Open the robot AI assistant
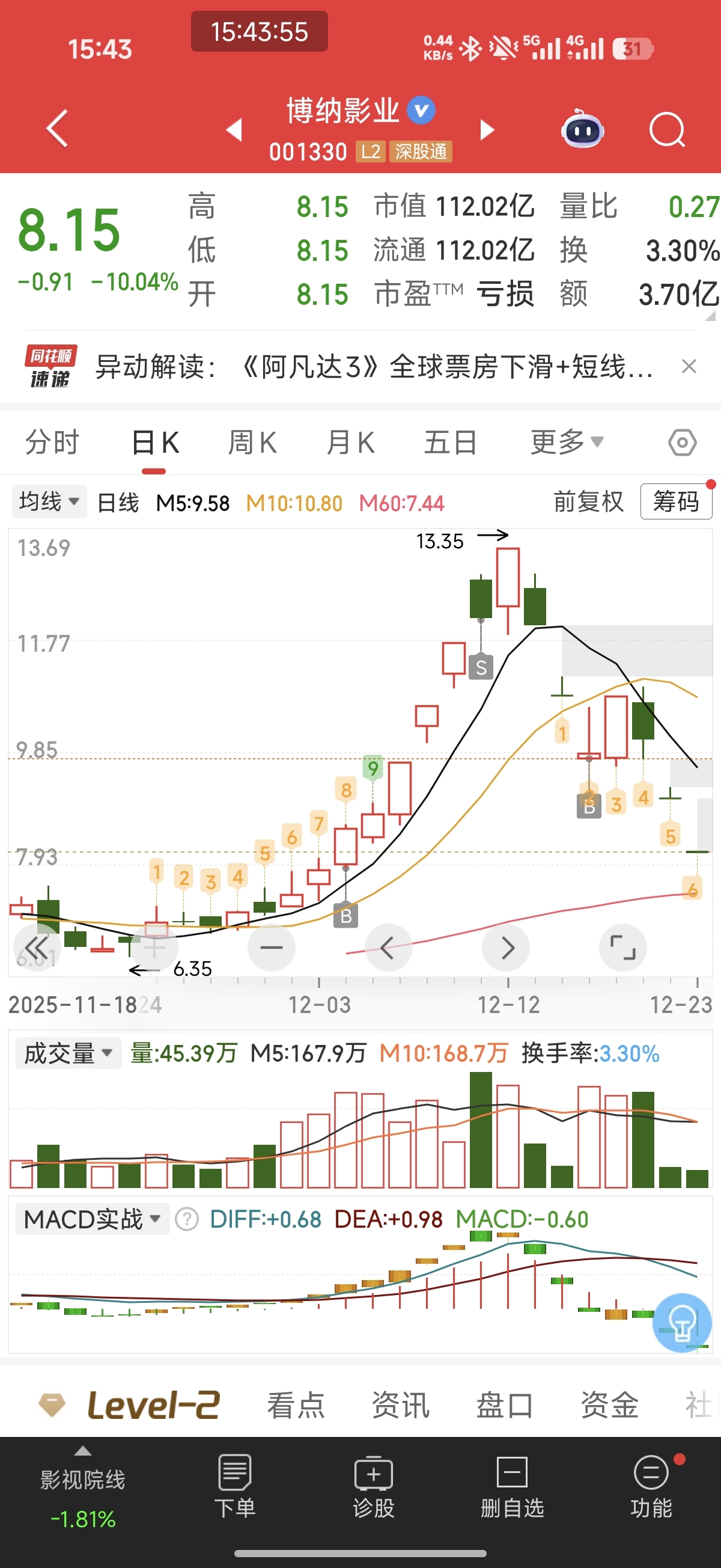 [583, 129]
